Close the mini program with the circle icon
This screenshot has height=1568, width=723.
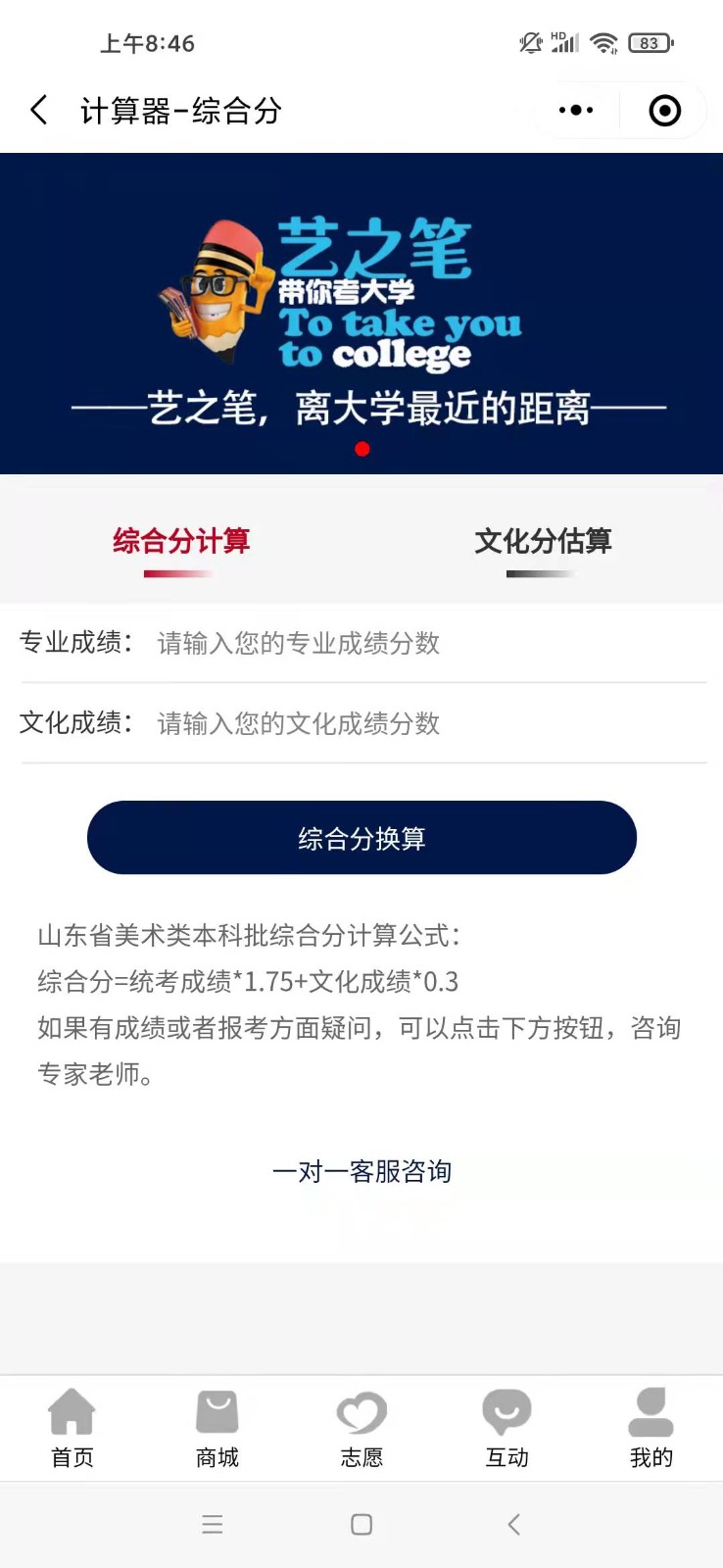pyautogui.click(x=665, y=110)
